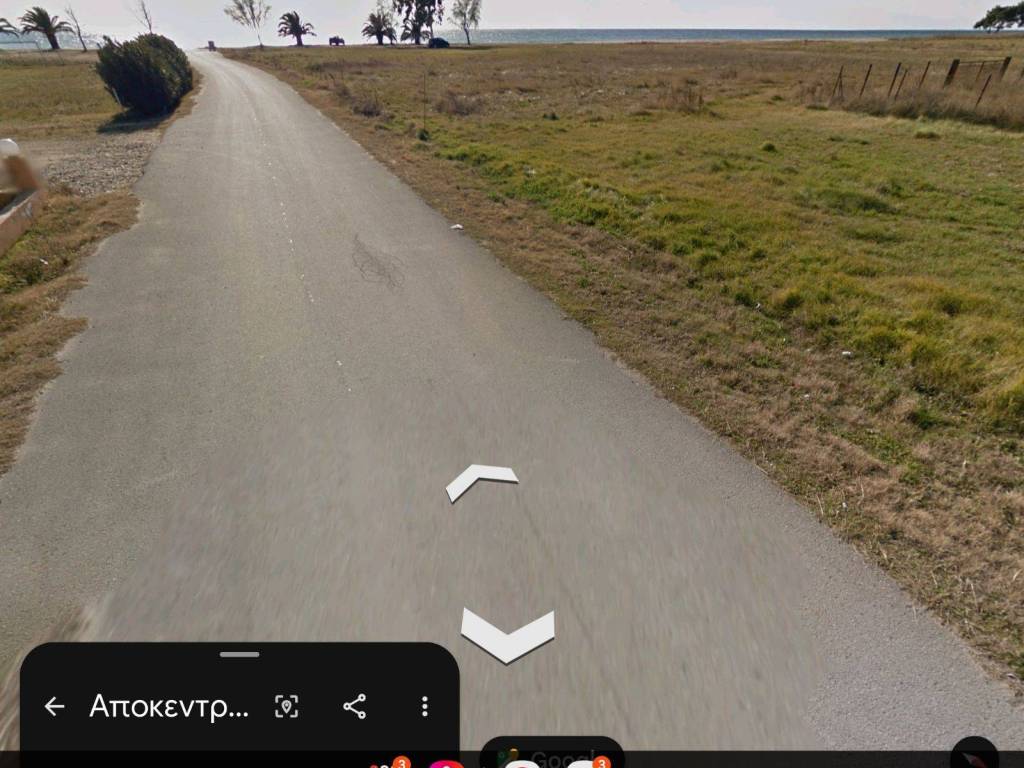Move backward along the road

coord(507,635)
